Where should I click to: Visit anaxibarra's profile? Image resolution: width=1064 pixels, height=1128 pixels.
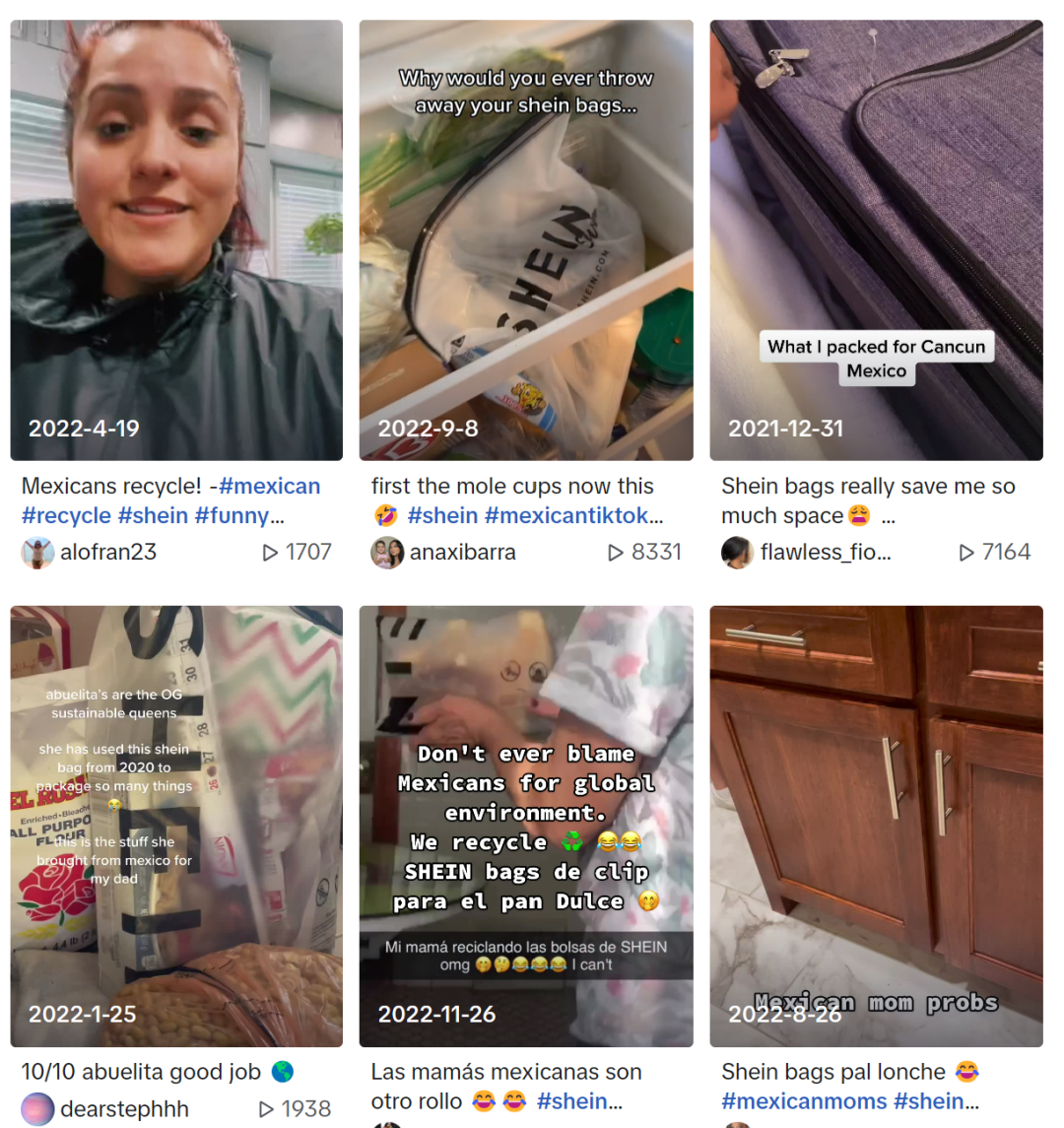point(462,553)
